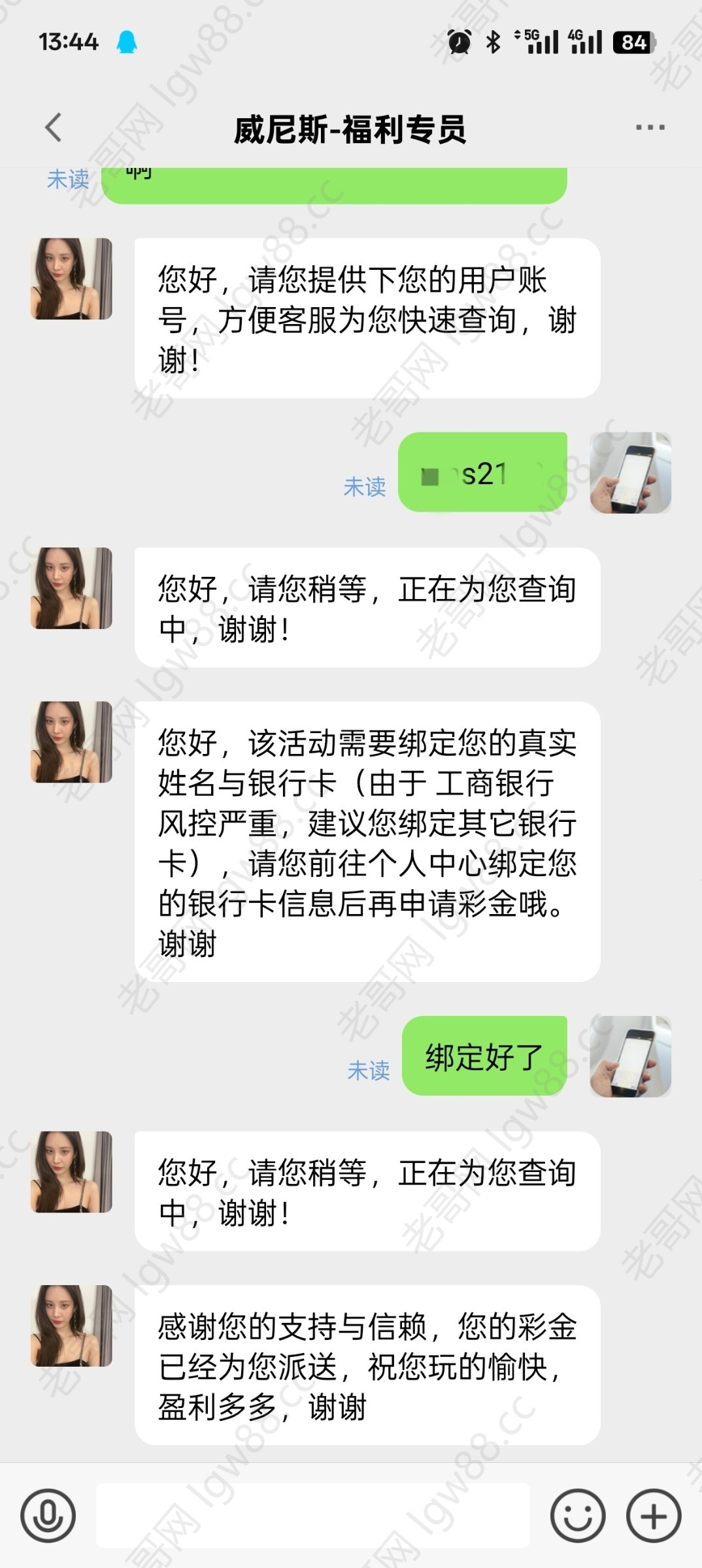Screen dimensions: 702x1568
Task: Tap the voice message microphone icon
Action: 48,1515
